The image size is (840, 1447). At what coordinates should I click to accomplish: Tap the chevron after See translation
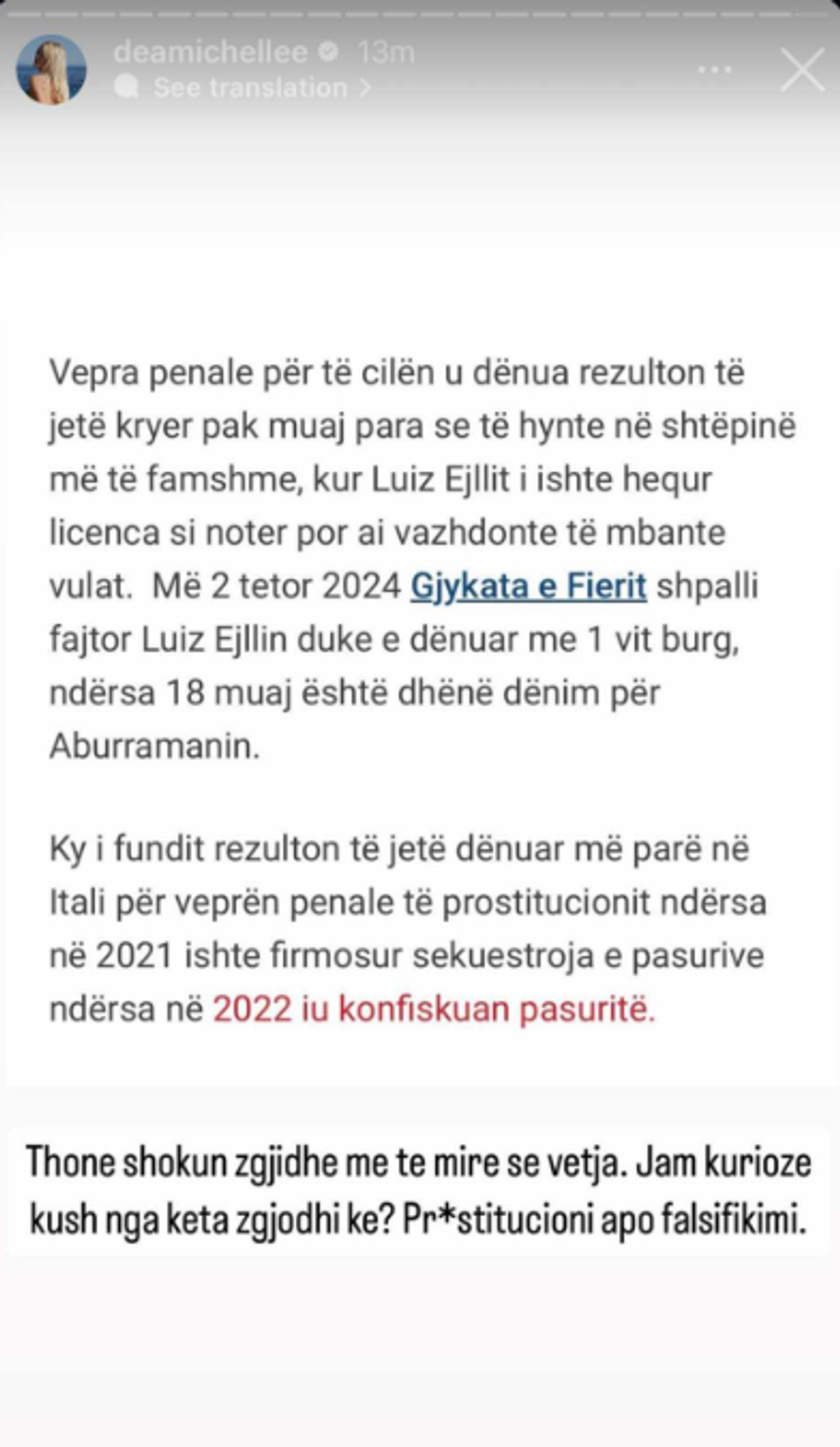367,86
